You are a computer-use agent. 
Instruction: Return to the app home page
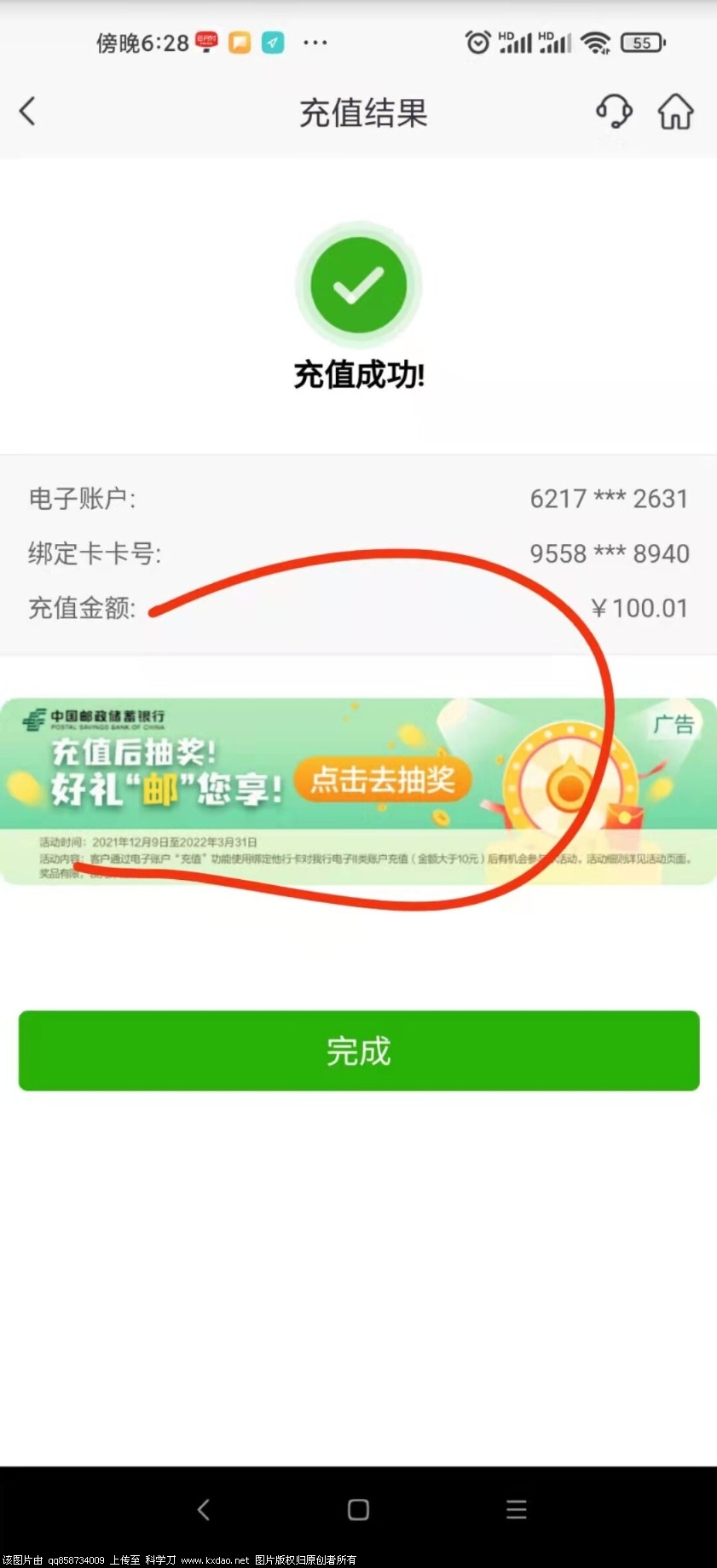pos(675,112)
